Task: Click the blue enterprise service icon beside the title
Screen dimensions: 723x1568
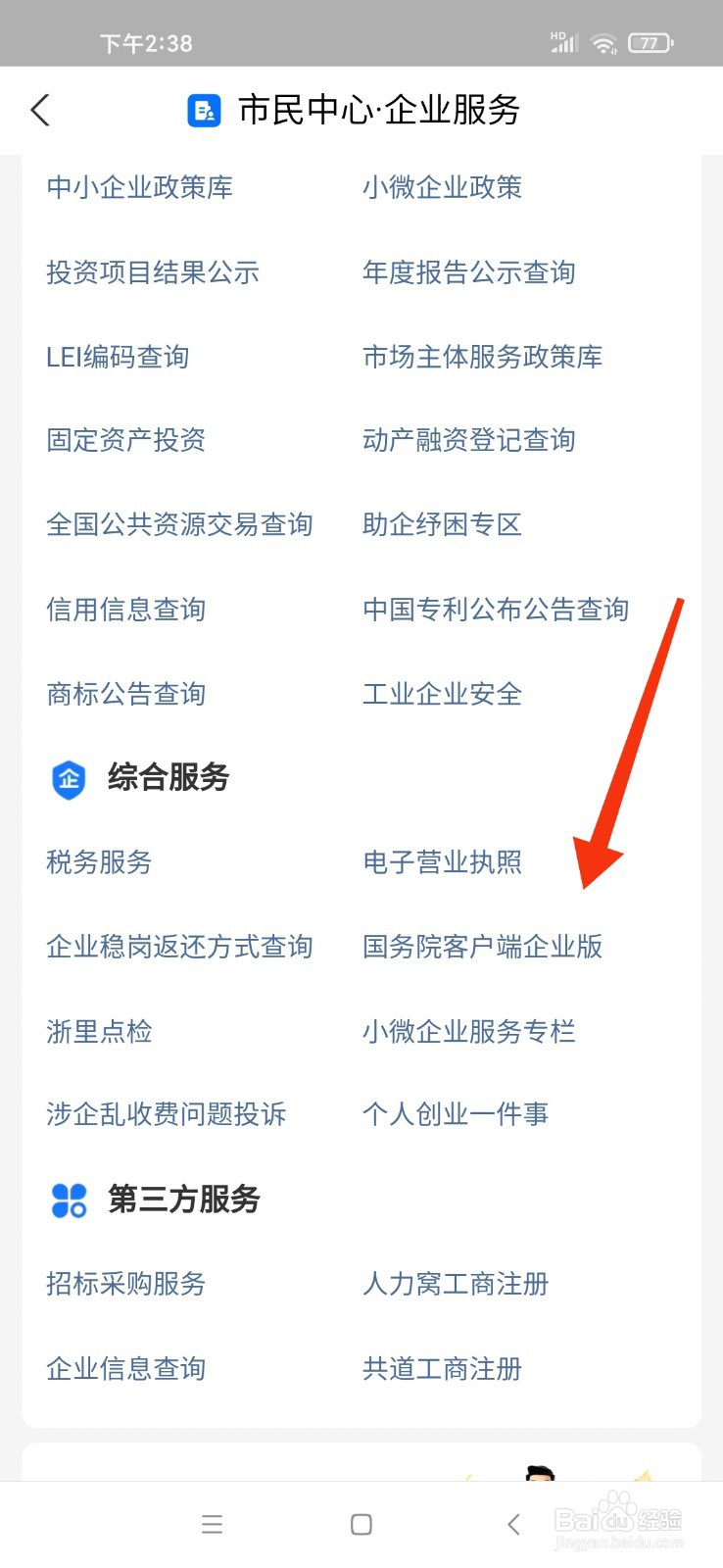Action: pos(203,111)
